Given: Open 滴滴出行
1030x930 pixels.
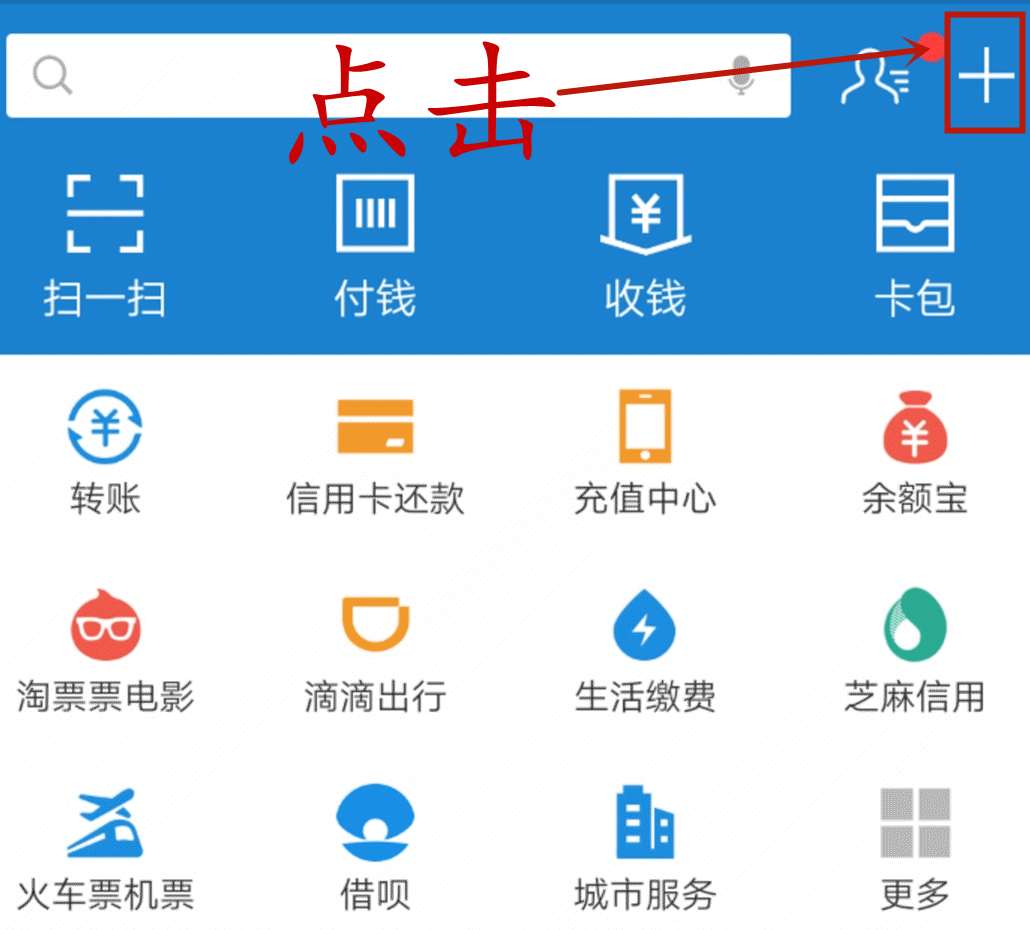Looking at the screenshot, I should 375,650.
